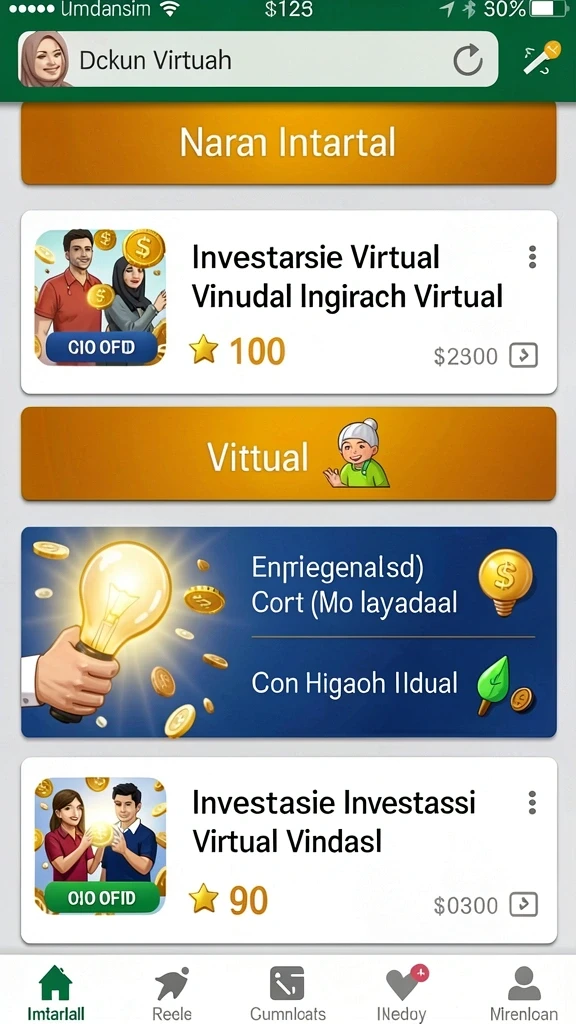Tap the Naran Intartal orange banner button
576x1024 pixels.
click(288, 142)
